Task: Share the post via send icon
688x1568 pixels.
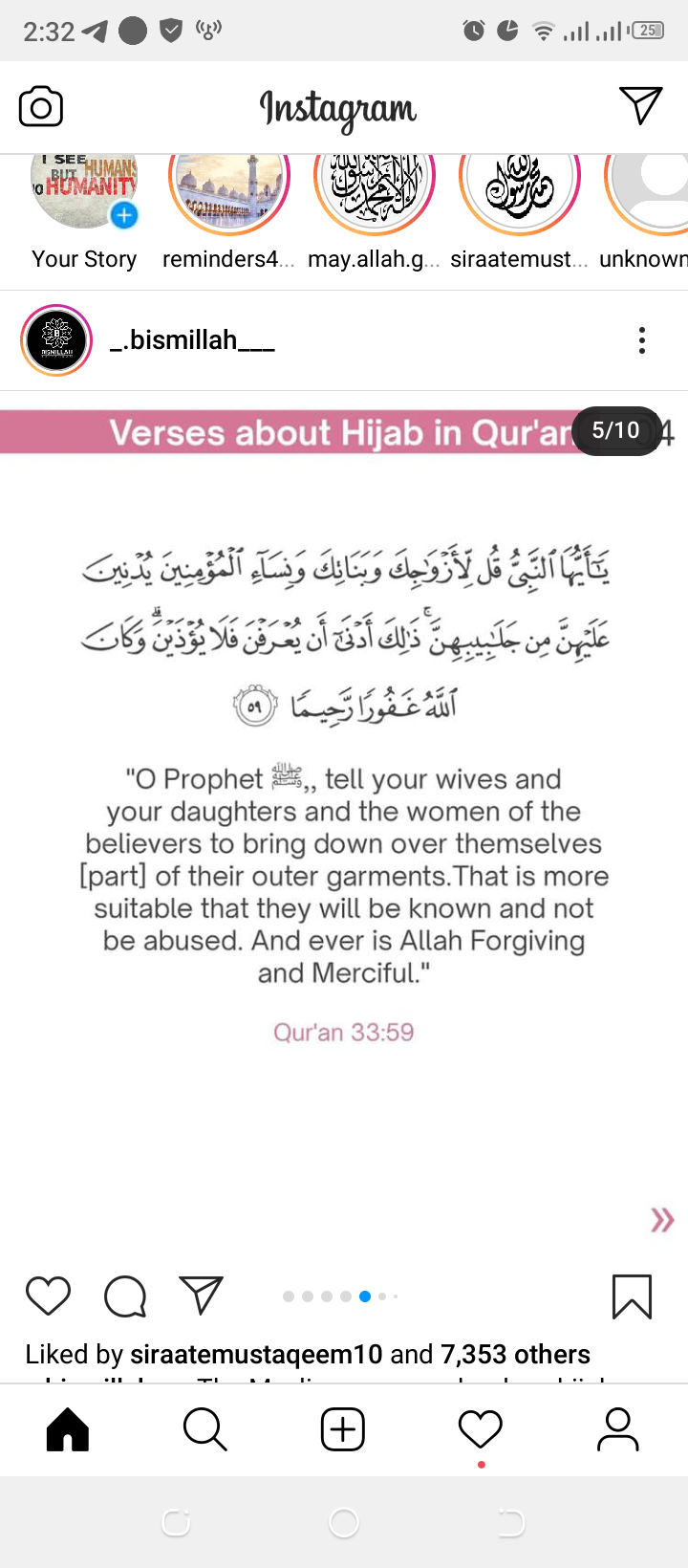Action: pos(201,1296)
